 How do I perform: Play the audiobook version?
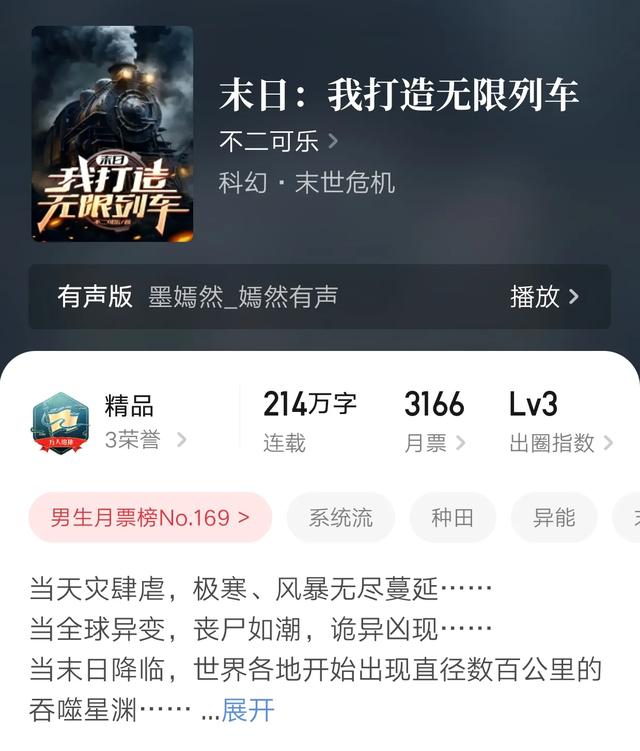coord(544,297)
